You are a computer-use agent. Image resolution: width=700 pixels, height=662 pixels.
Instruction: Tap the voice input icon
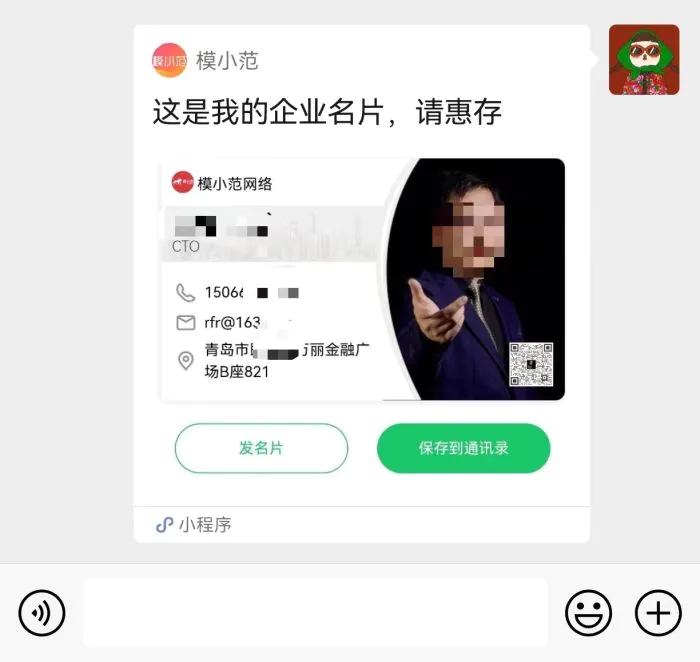pyautogui.click(x=42, y=613)
